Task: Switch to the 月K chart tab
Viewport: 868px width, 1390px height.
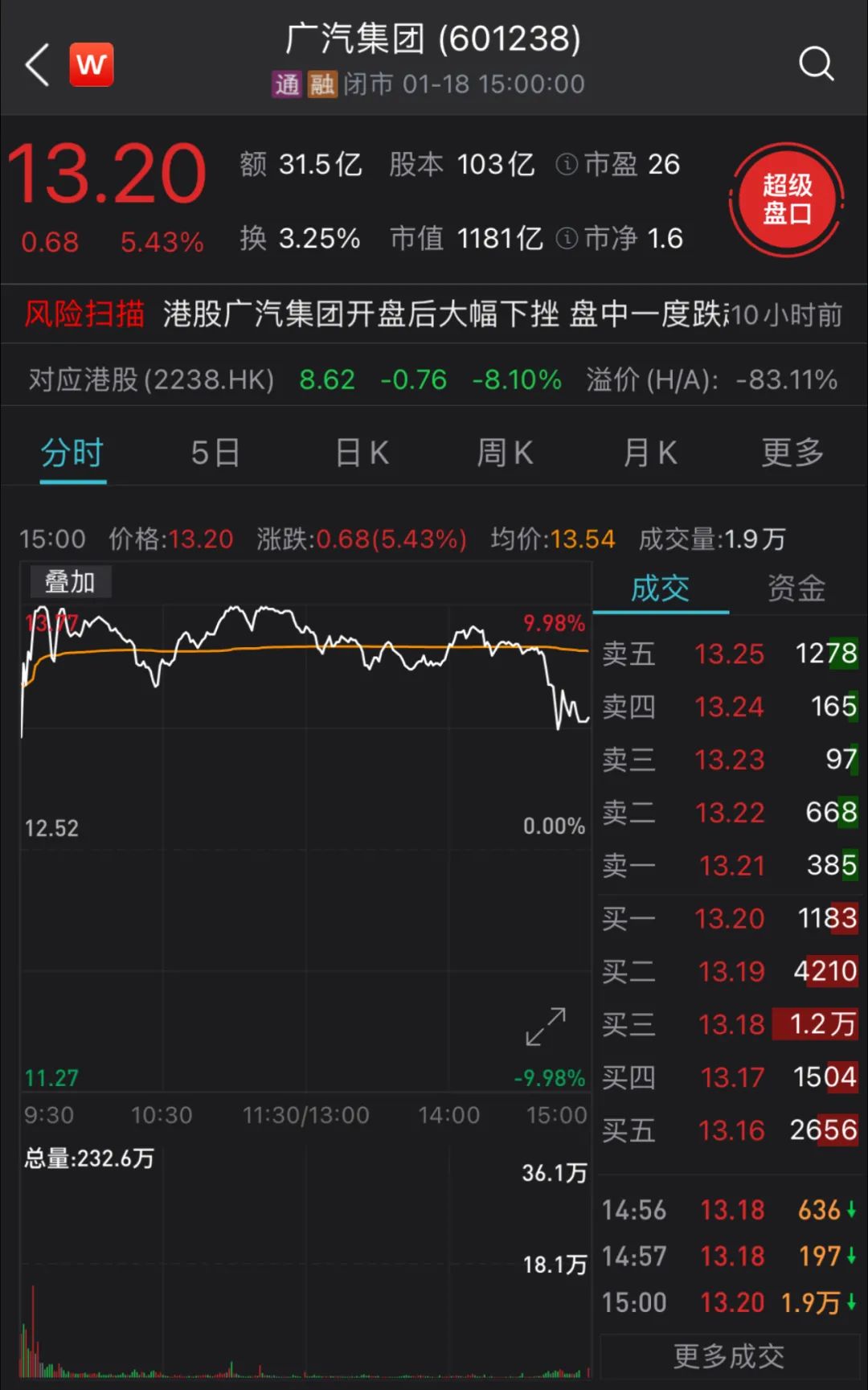Action: pos(649,453)
